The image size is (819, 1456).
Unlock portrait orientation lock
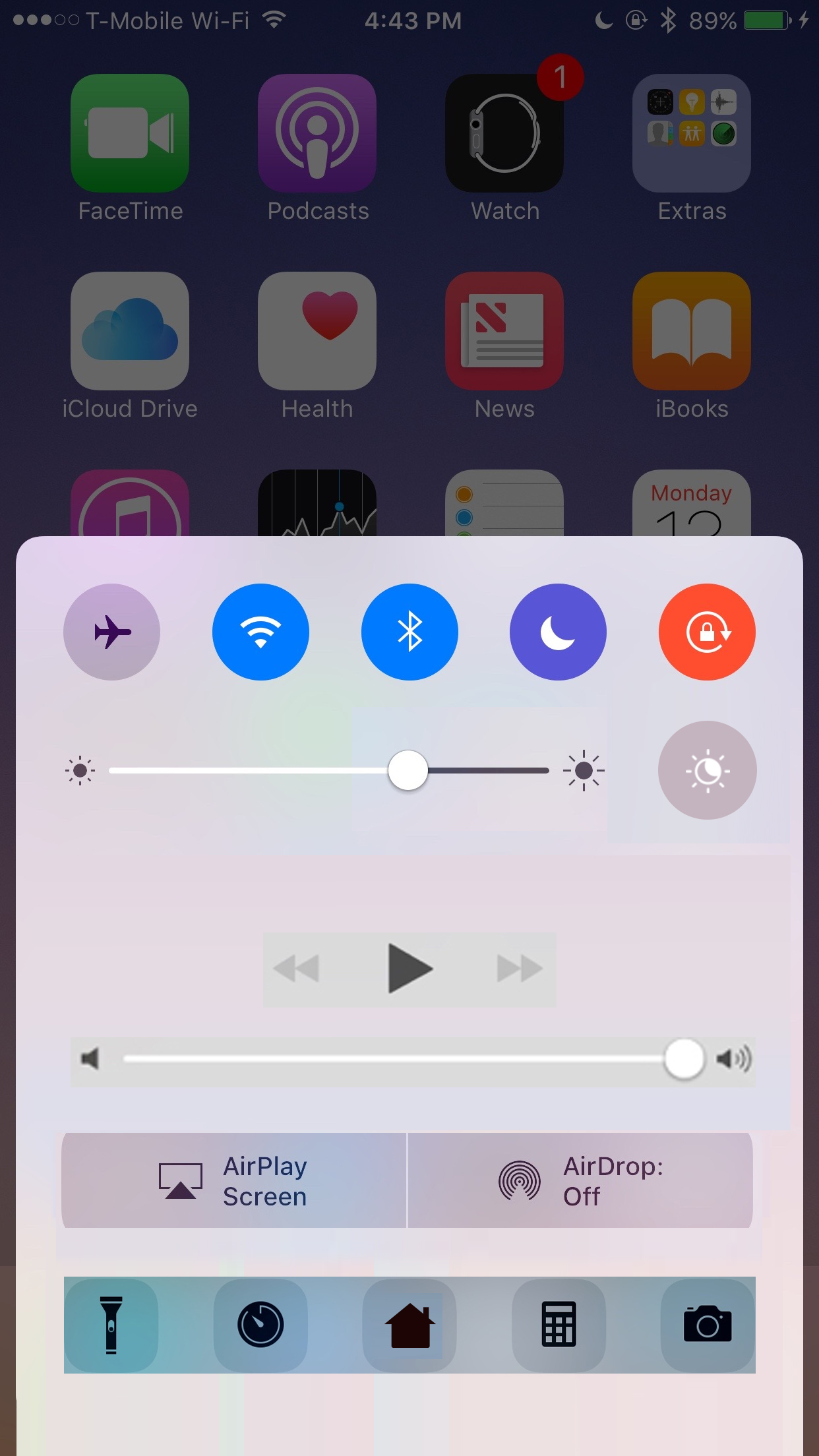point(707,632)
